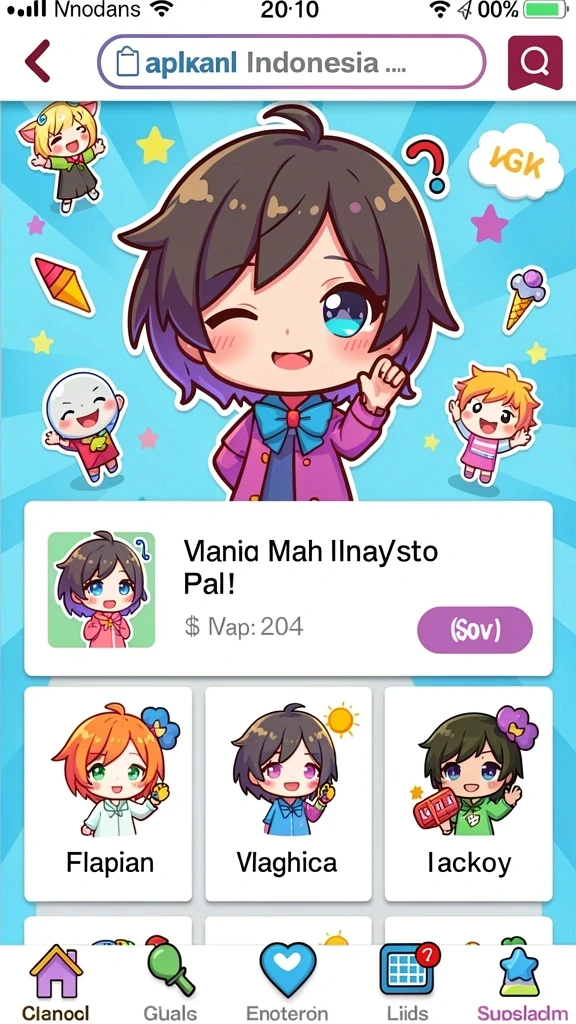
Task: Open the Mania Mah featured sticker card
Action: pyautogui.click(x=288, y=588)
